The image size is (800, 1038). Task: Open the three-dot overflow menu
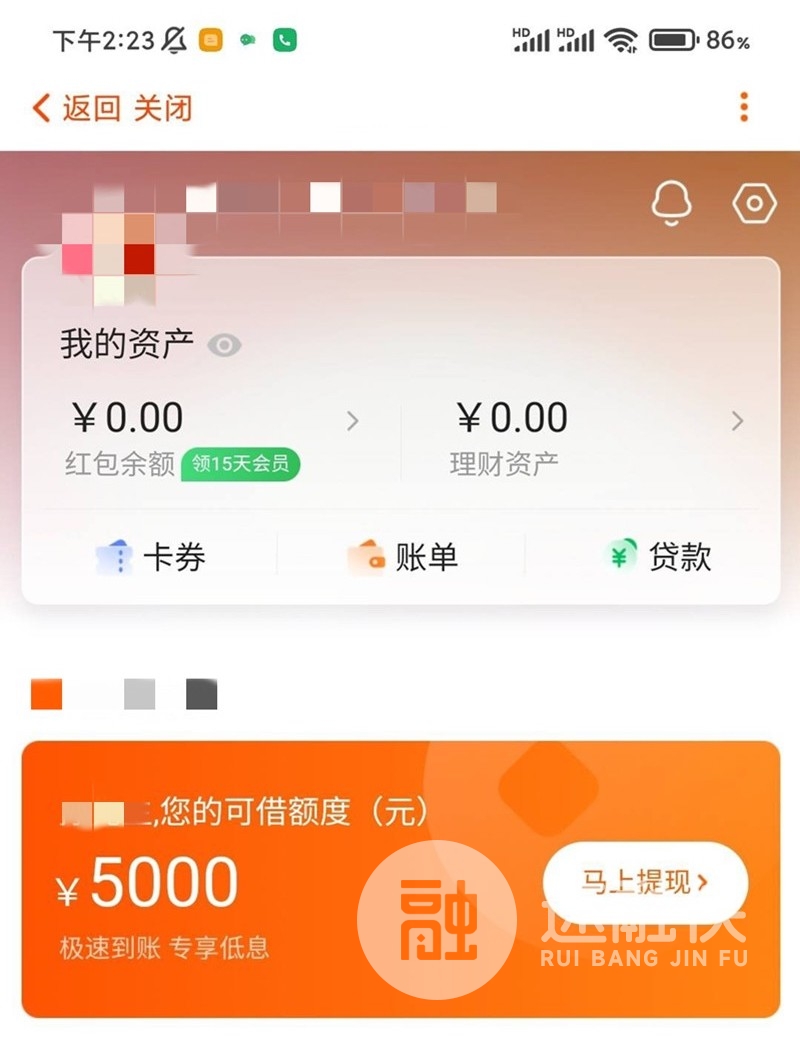tap(743, 107)
